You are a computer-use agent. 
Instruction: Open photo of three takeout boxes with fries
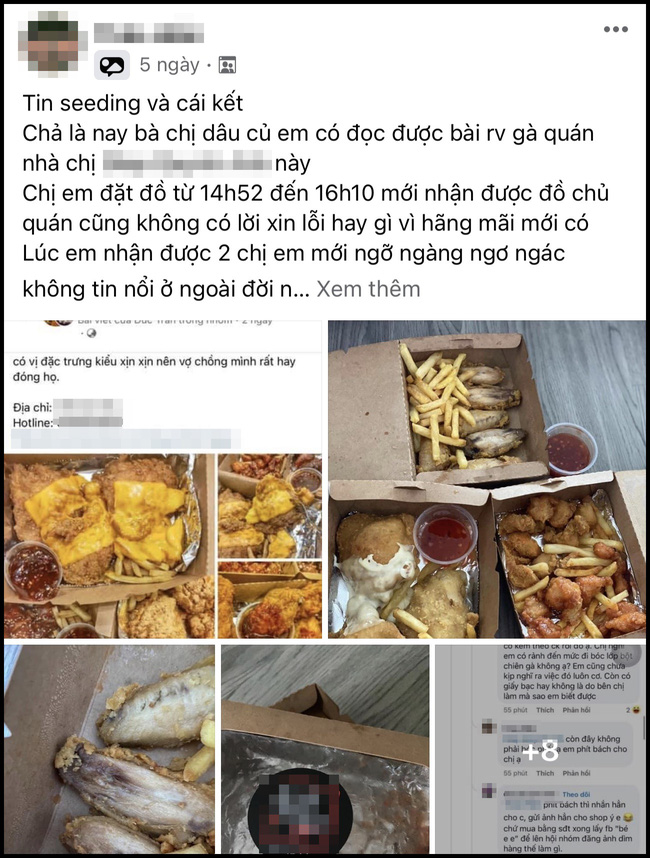[486, 480]
